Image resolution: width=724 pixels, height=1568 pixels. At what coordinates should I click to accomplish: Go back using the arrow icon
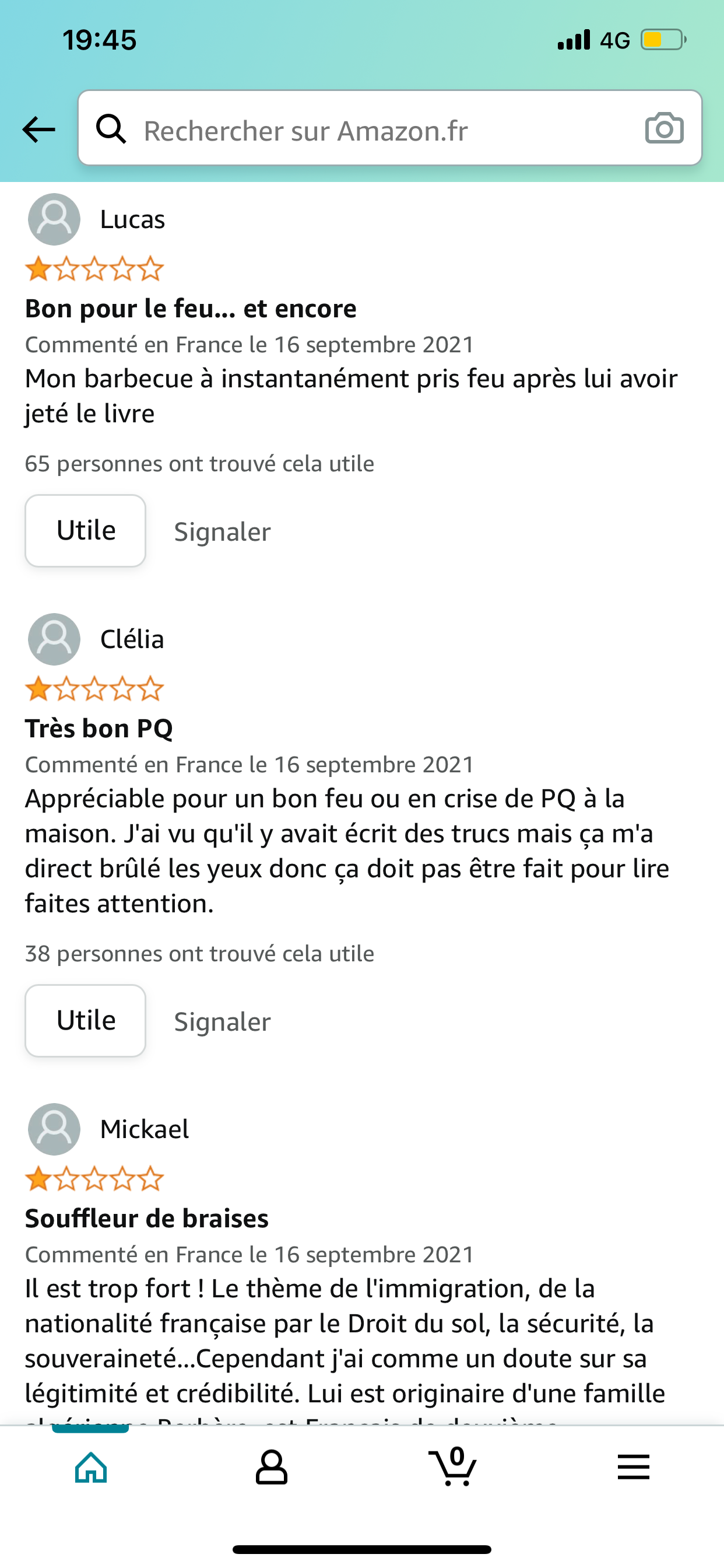(38, 129)
